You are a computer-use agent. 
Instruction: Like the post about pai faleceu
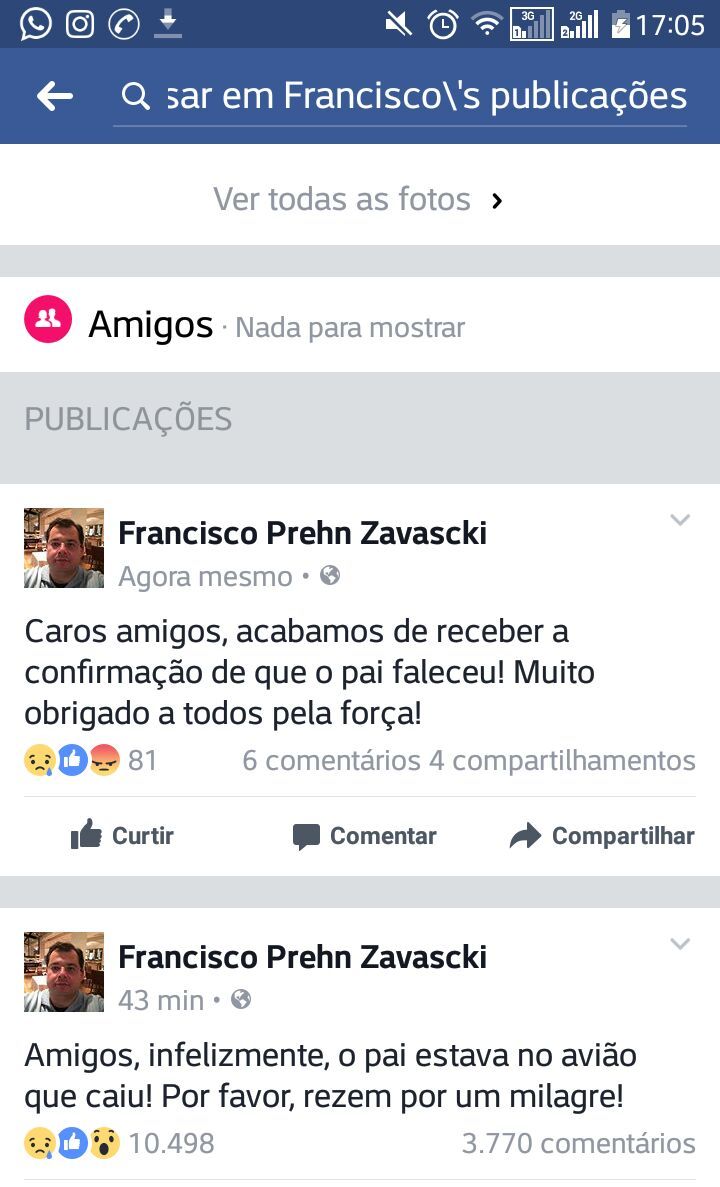click(x=122, y=836)
